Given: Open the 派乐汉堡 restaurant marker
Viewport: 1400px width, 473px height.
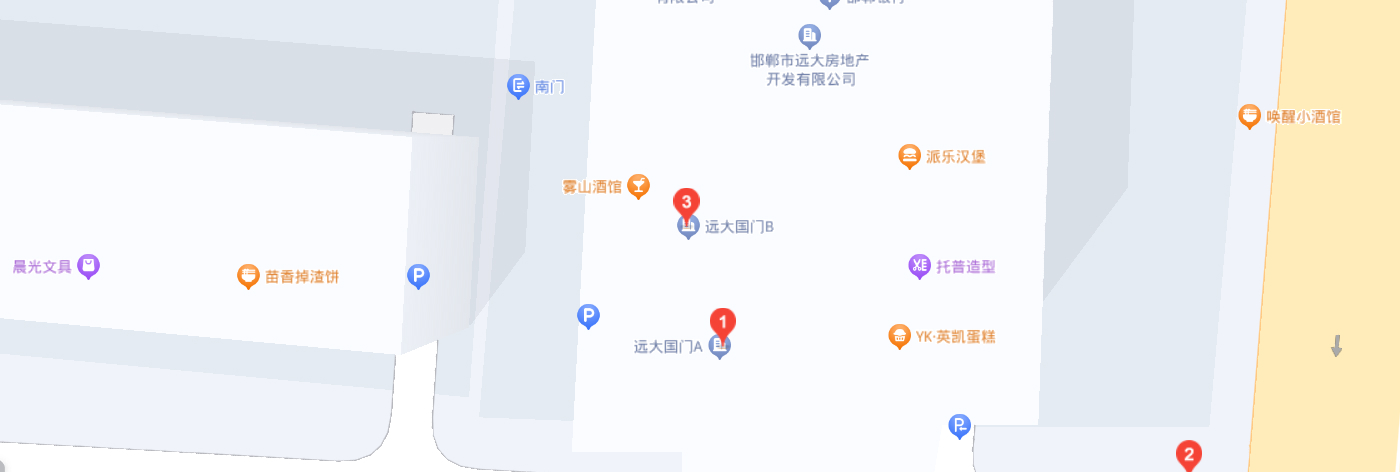Looking at the screenshot, I should point(909,156).
